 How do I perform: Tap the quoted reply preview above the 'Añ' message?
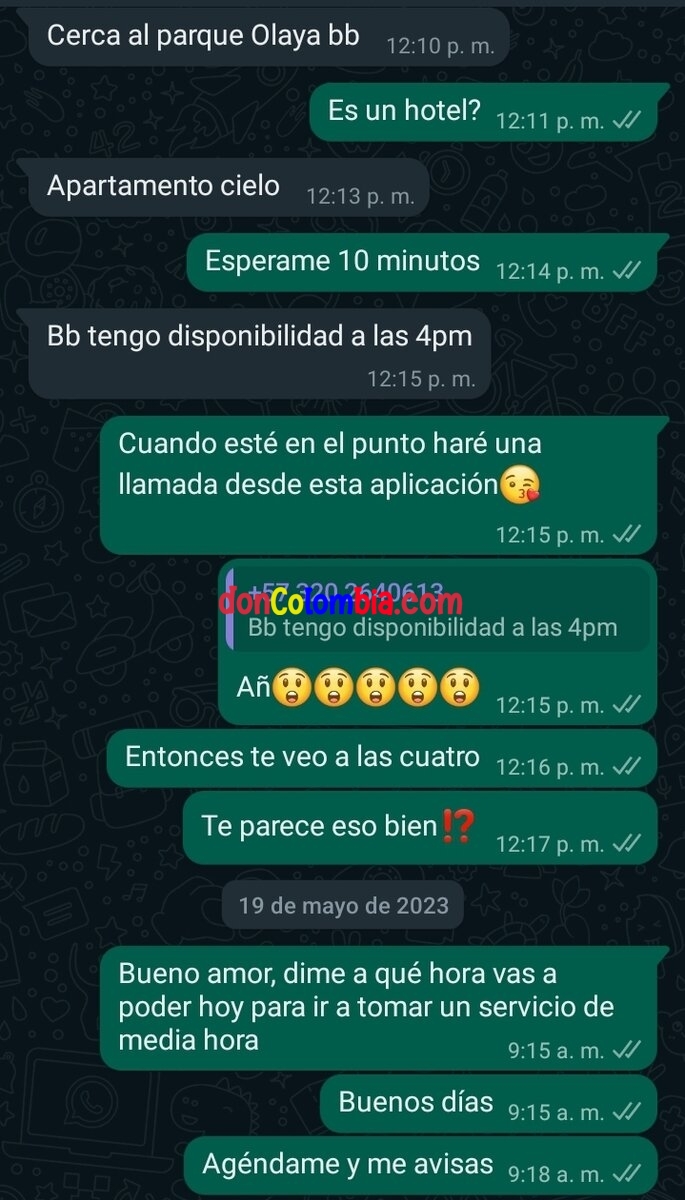437,612
